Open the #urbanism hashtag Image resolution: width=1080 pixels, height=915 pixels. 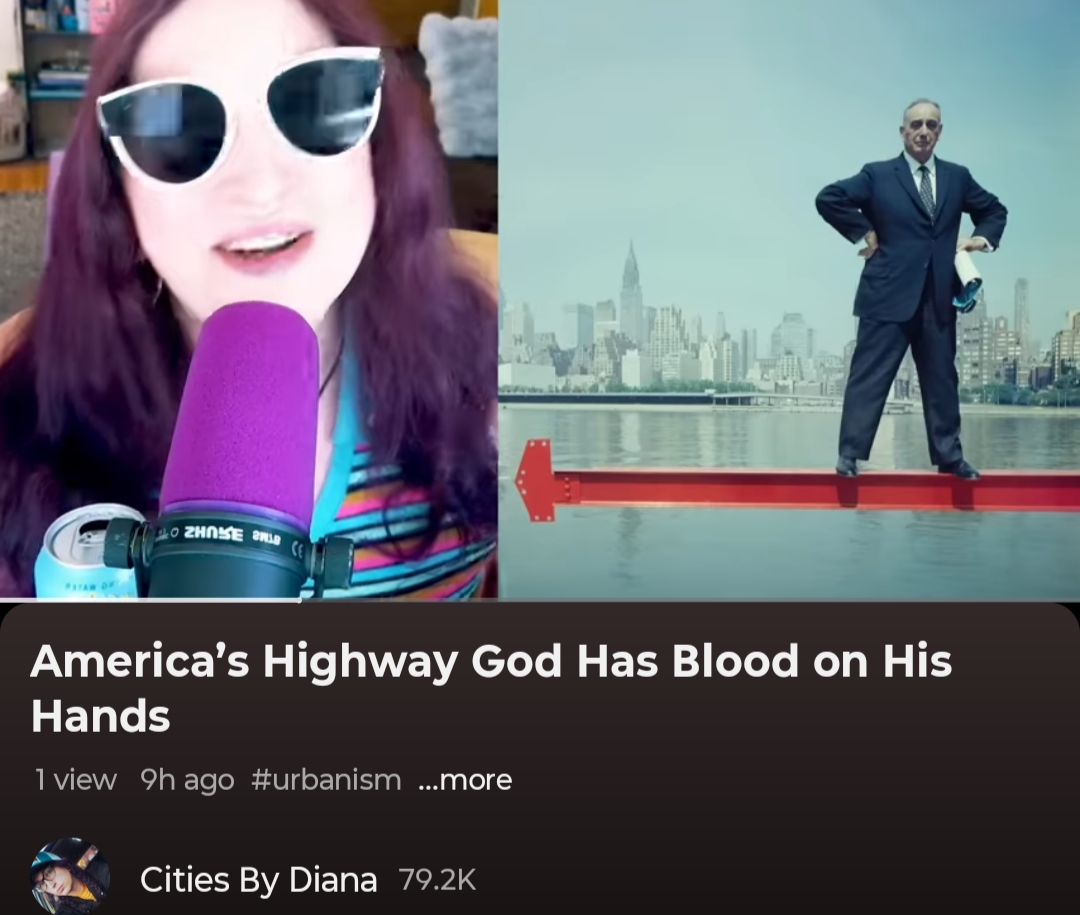[x=326, y=780]
